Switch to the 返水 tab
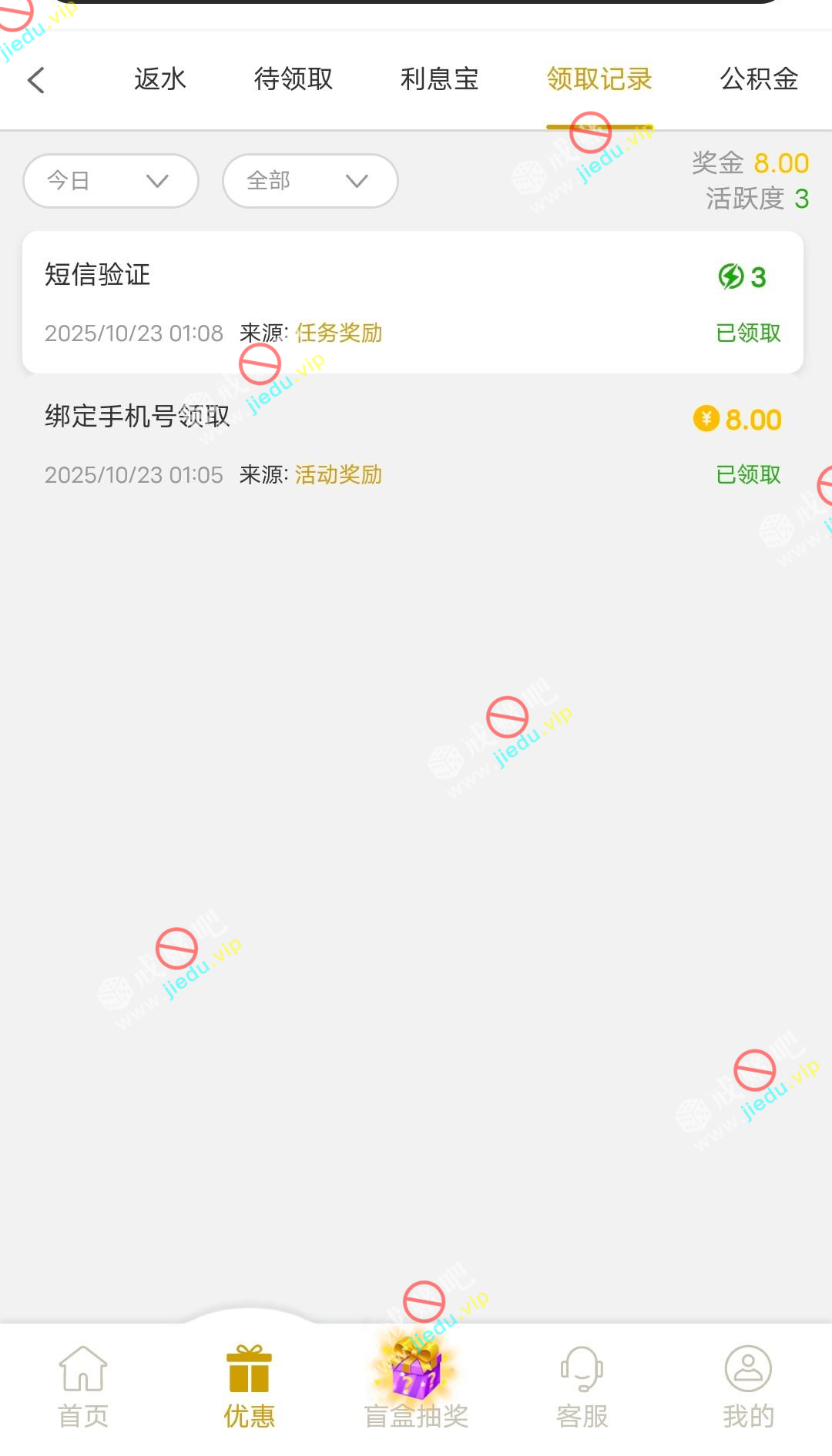Viewport: 832px width, 1456px height. tap(160, 79)
